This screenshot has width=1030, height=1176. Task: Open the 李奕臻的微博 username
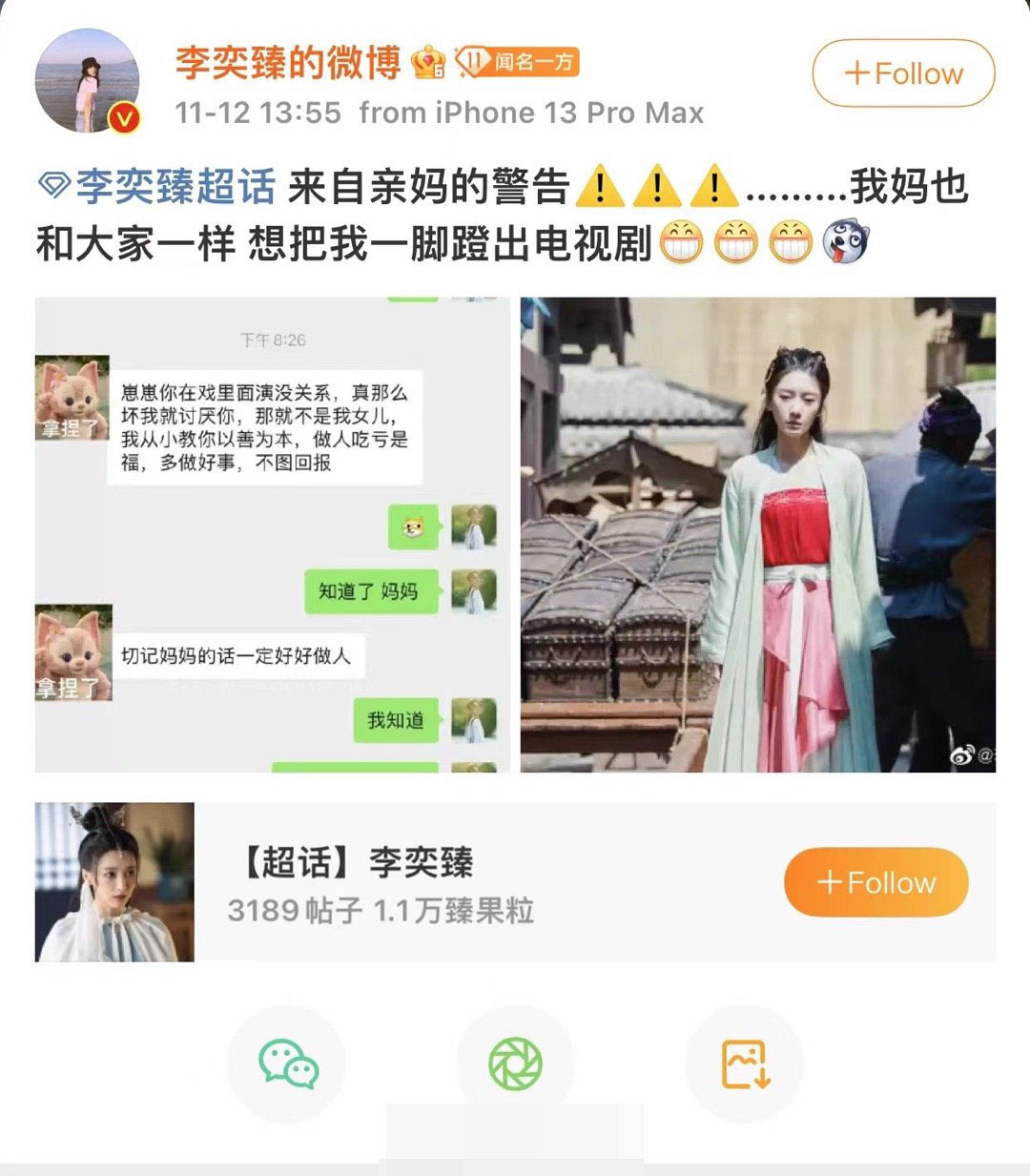tap(287, 64)
